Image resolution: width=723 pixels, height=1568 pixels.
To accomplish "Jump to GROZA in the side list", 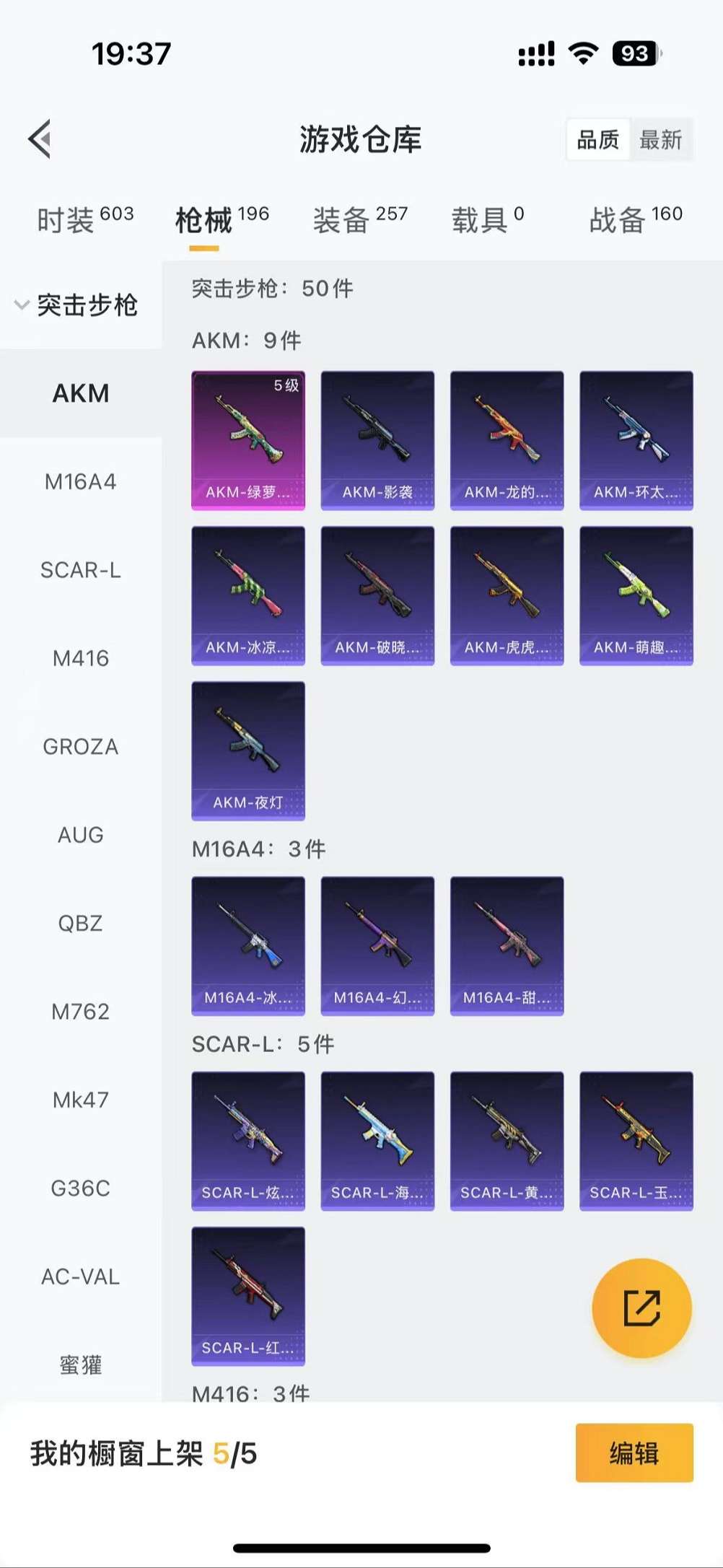I will pos(80,747).
